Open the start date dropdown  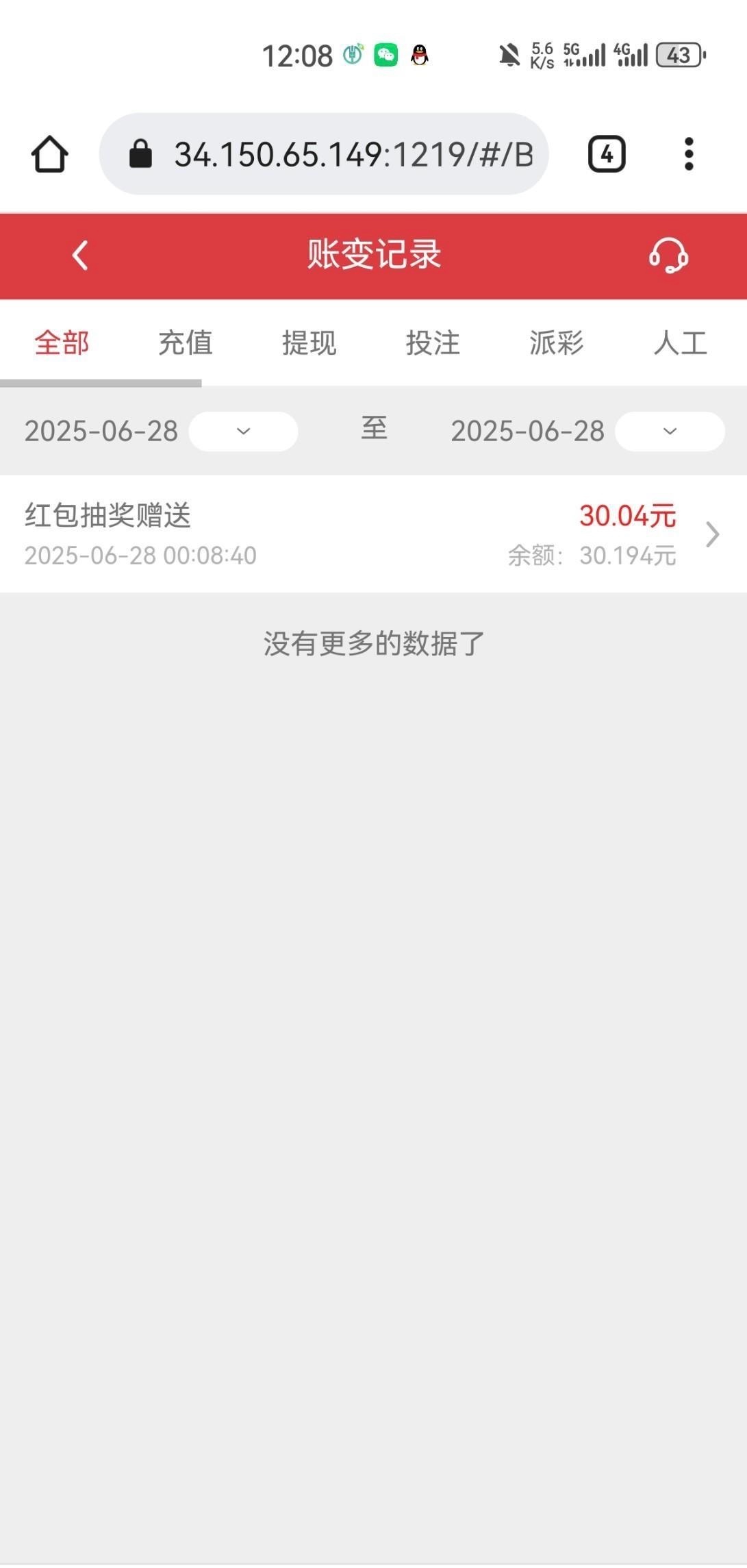pos(244,432)
